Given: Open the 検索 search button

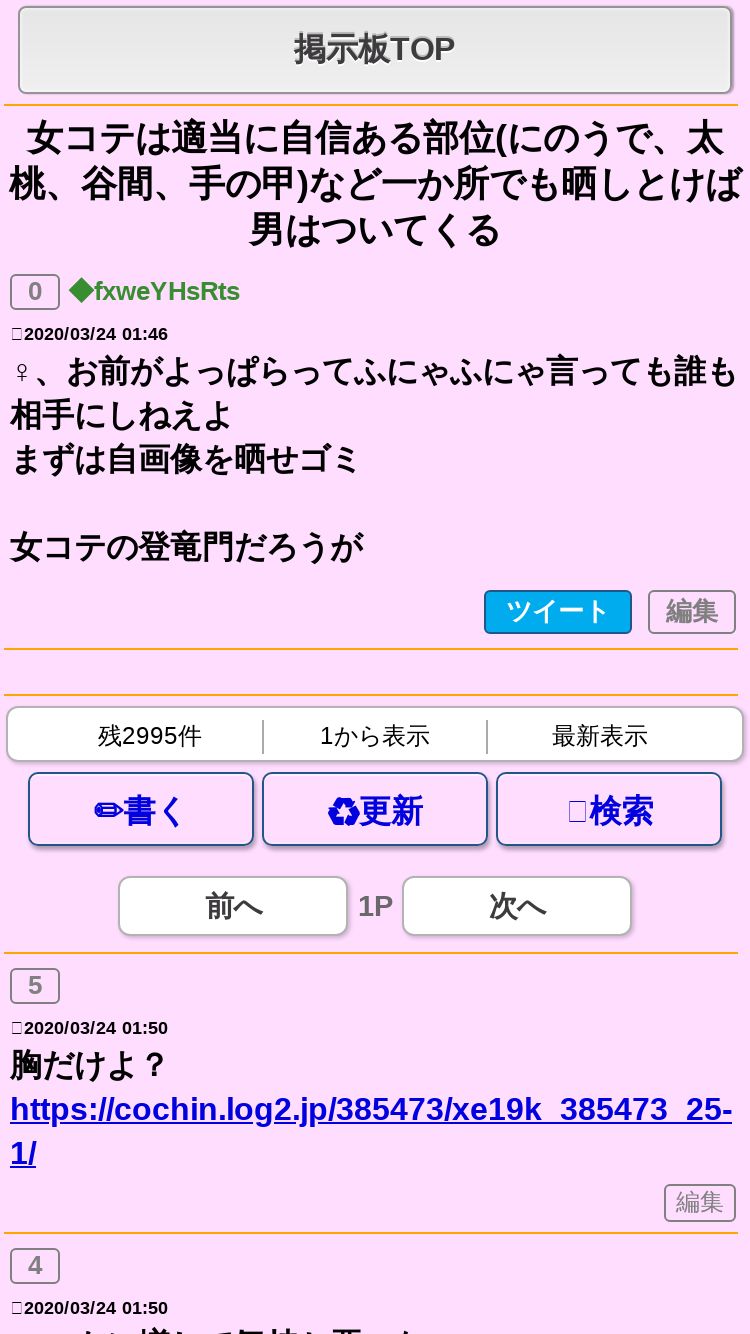Looking at the screenshot, I should click(609, 810).
